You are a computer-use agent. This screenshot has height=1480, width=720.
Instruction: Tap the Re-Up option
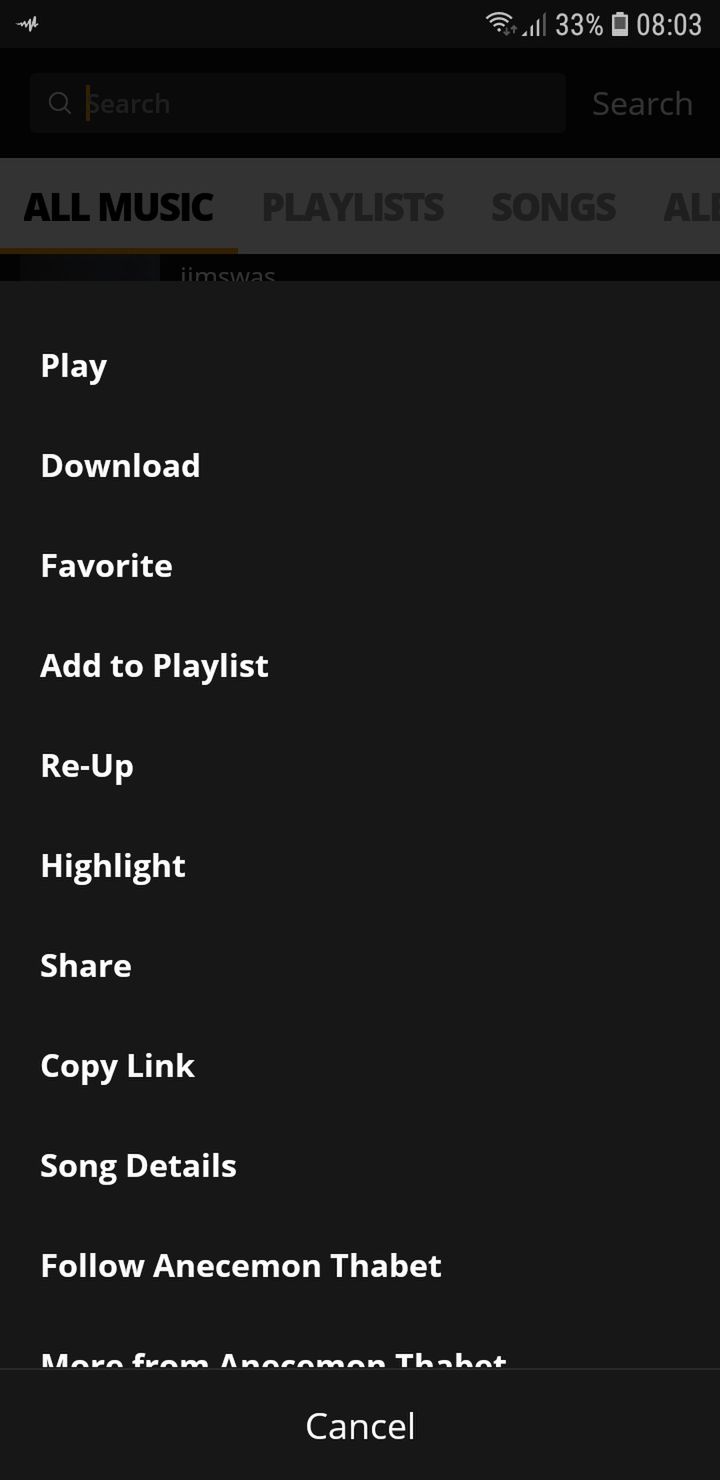(360, 766)
